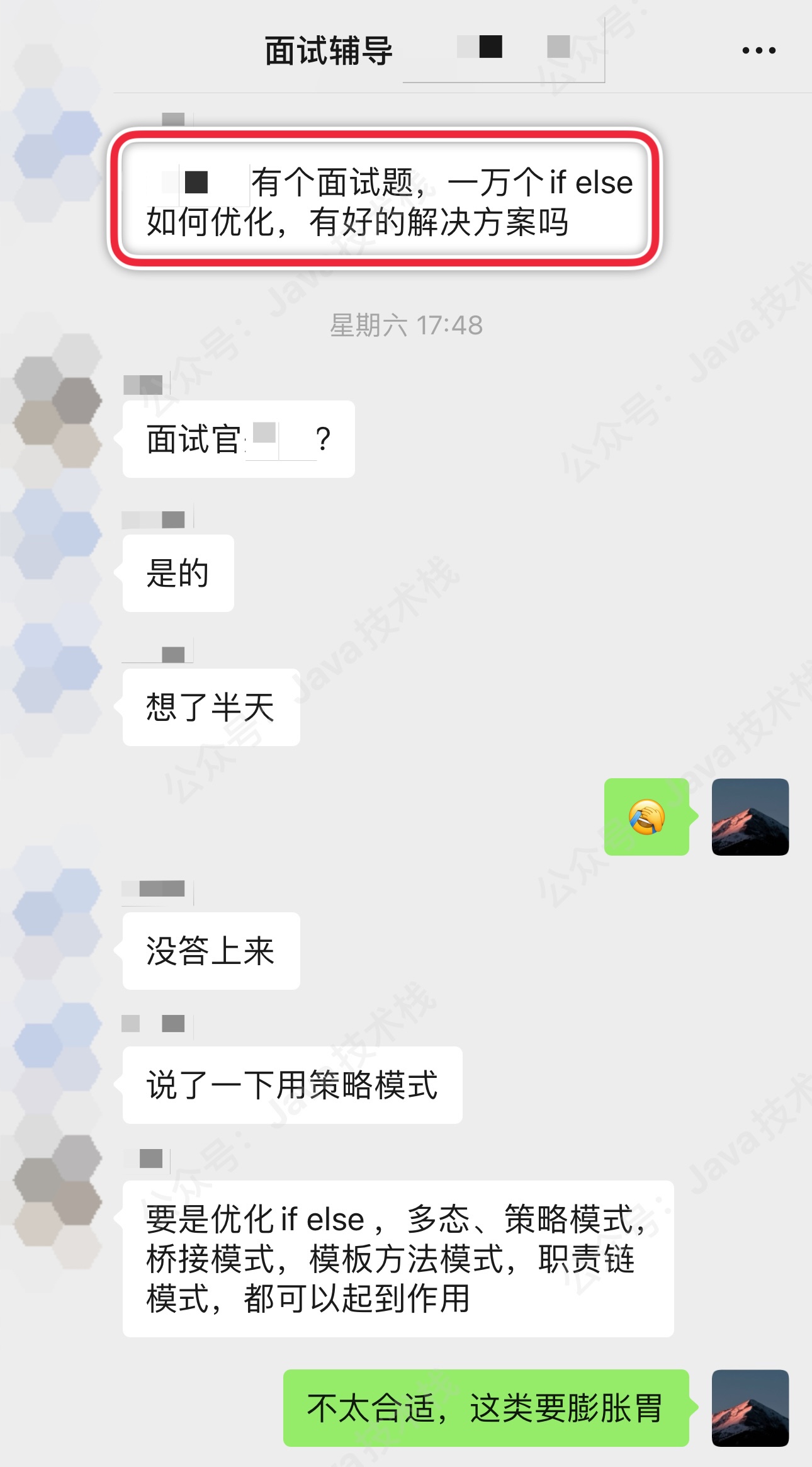
Task: Open the chat's three-dot options menu
Action: (x=758, y=50)
